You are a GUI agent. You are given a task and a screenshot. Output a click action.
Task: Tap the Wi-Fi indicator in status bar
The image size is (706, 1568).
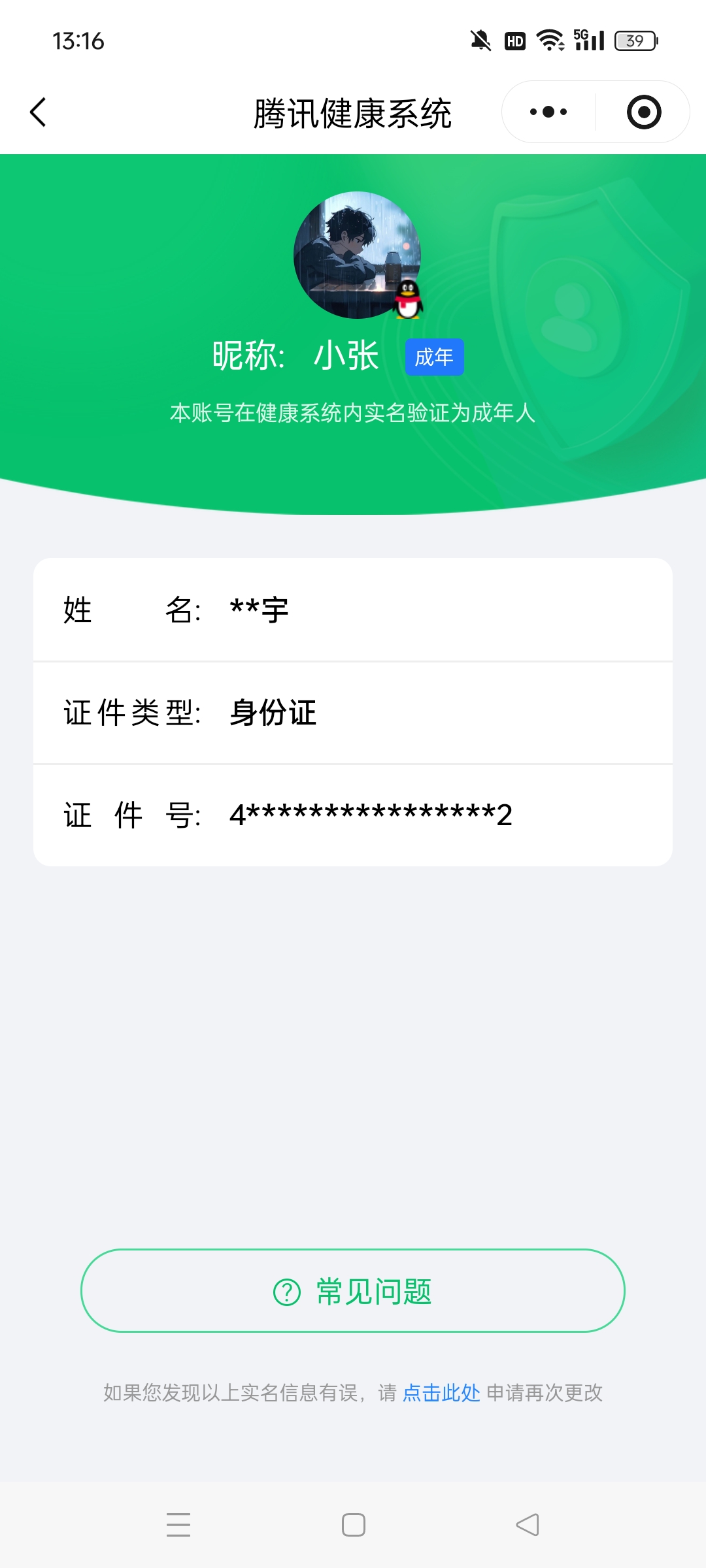pos(549,41)
